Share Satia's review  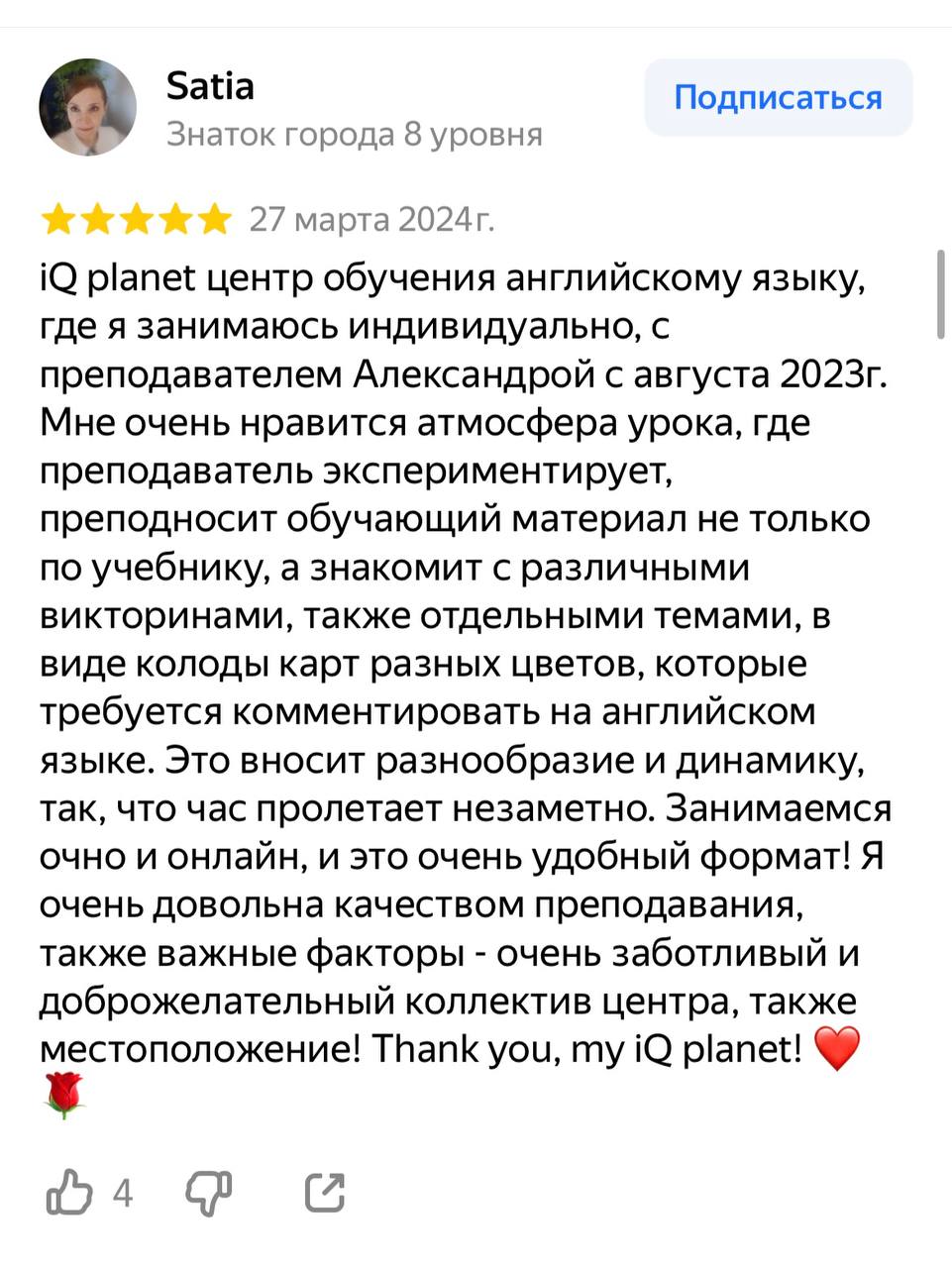click(x=325, y=1192)
